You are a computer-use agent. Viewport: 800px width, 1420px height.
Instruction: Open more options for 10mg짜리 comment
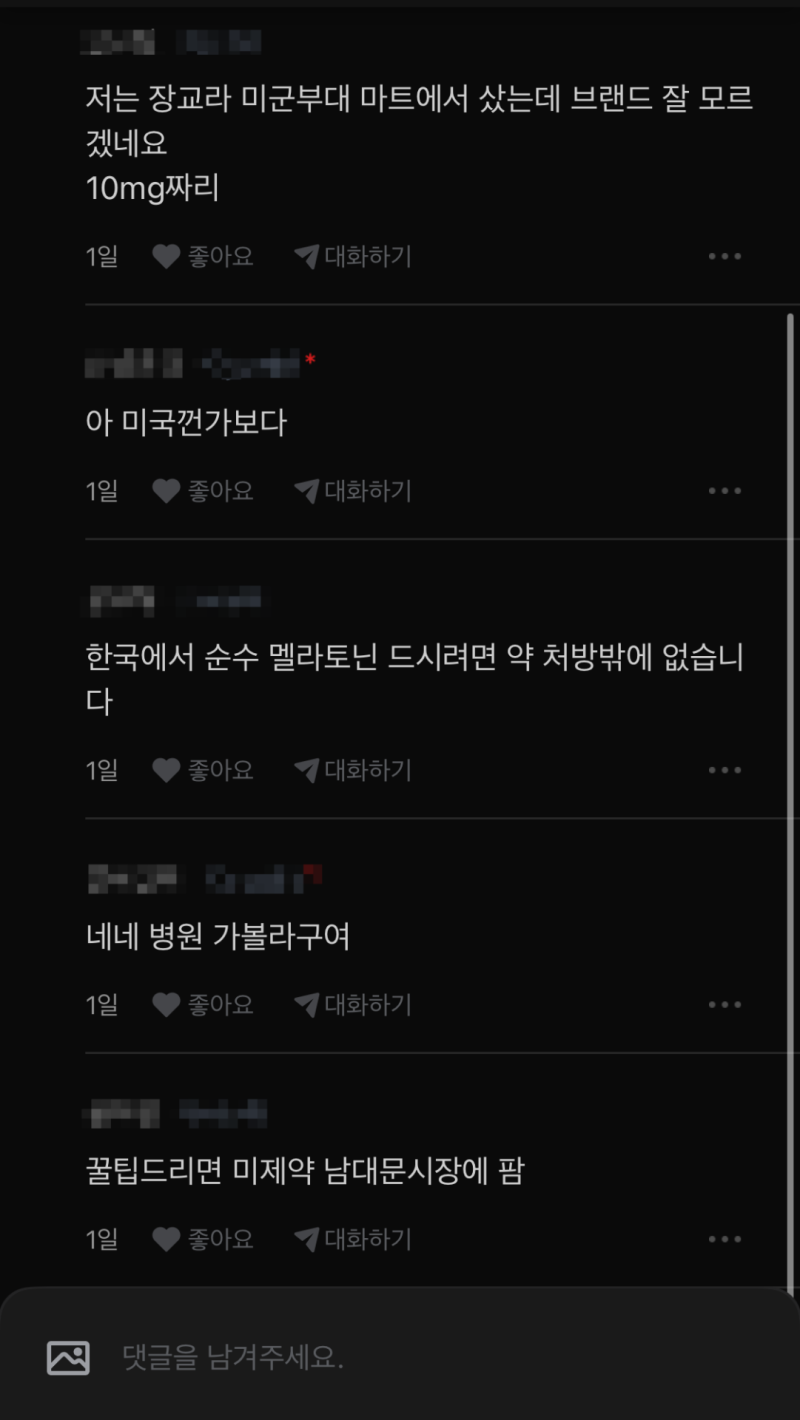tap(724, 257)
